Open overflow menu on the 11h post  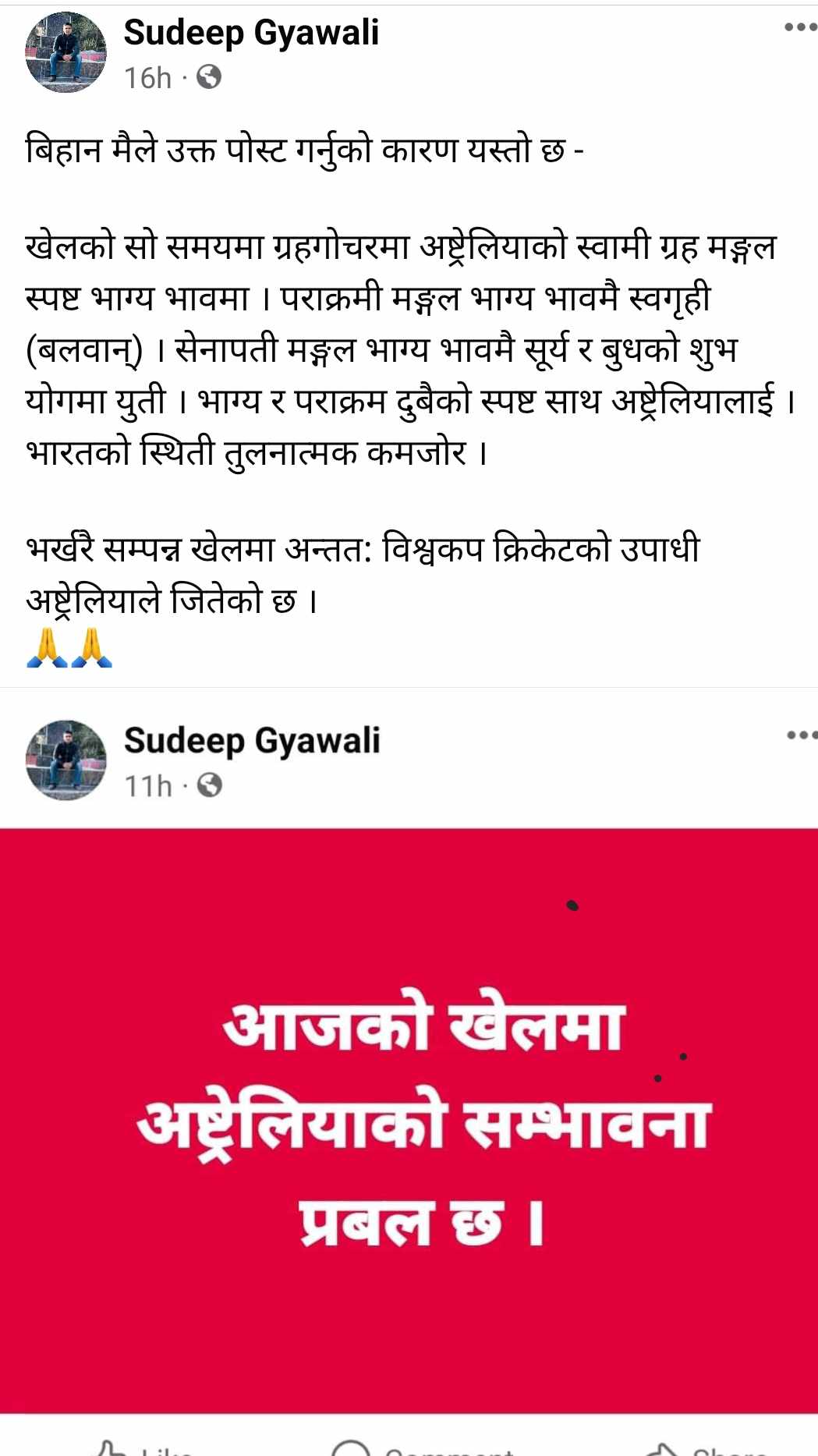click(x=802, y=735)
